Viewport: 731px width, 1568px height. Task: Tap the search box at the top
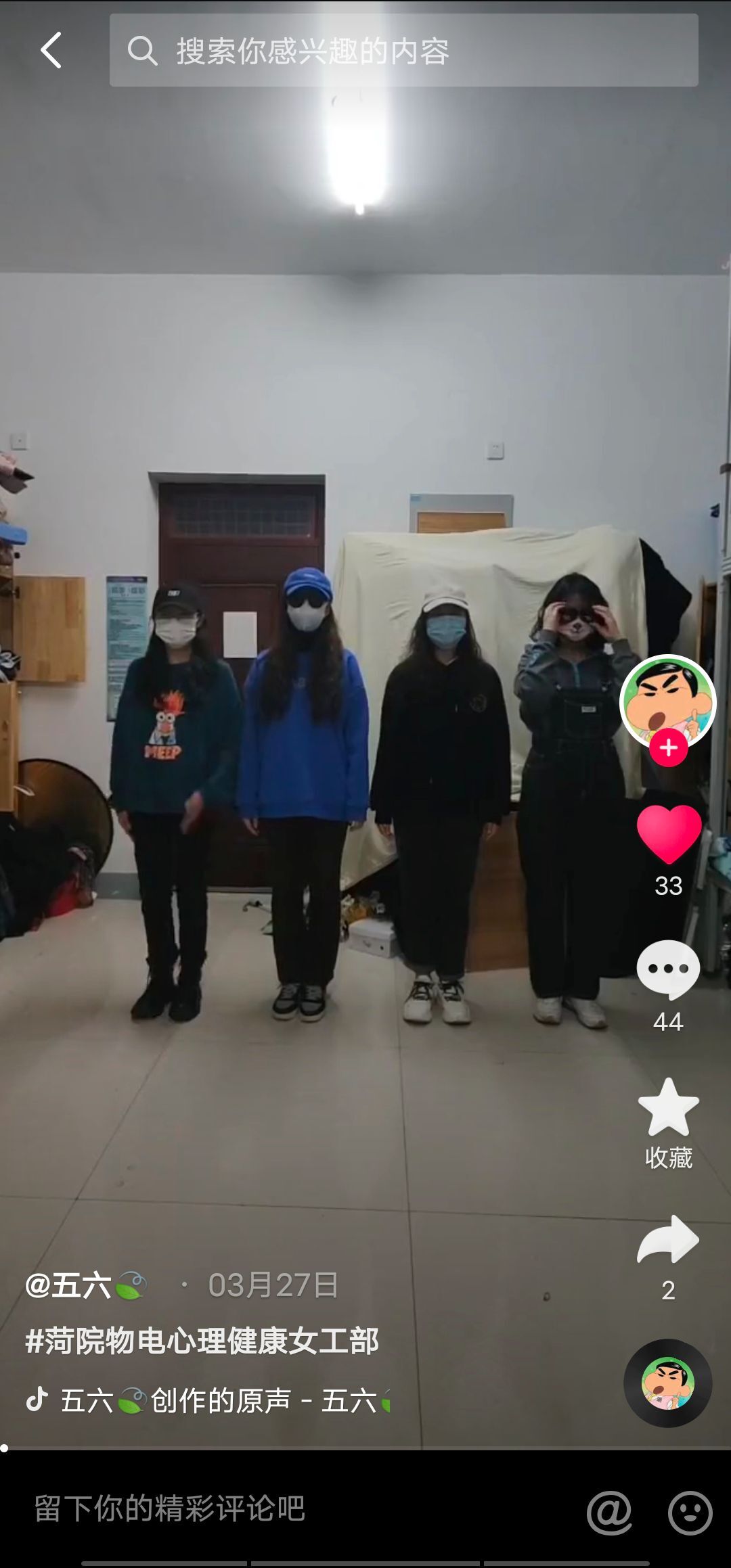point(403,51)
